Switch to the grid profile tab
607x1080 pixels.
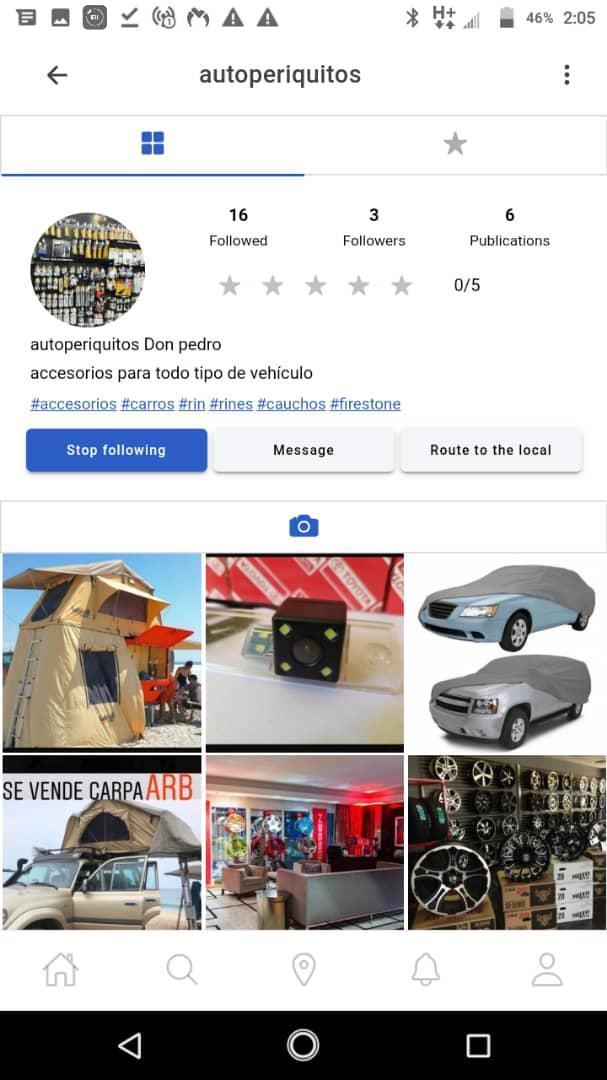pyautogui.click(x=152, y=144)
